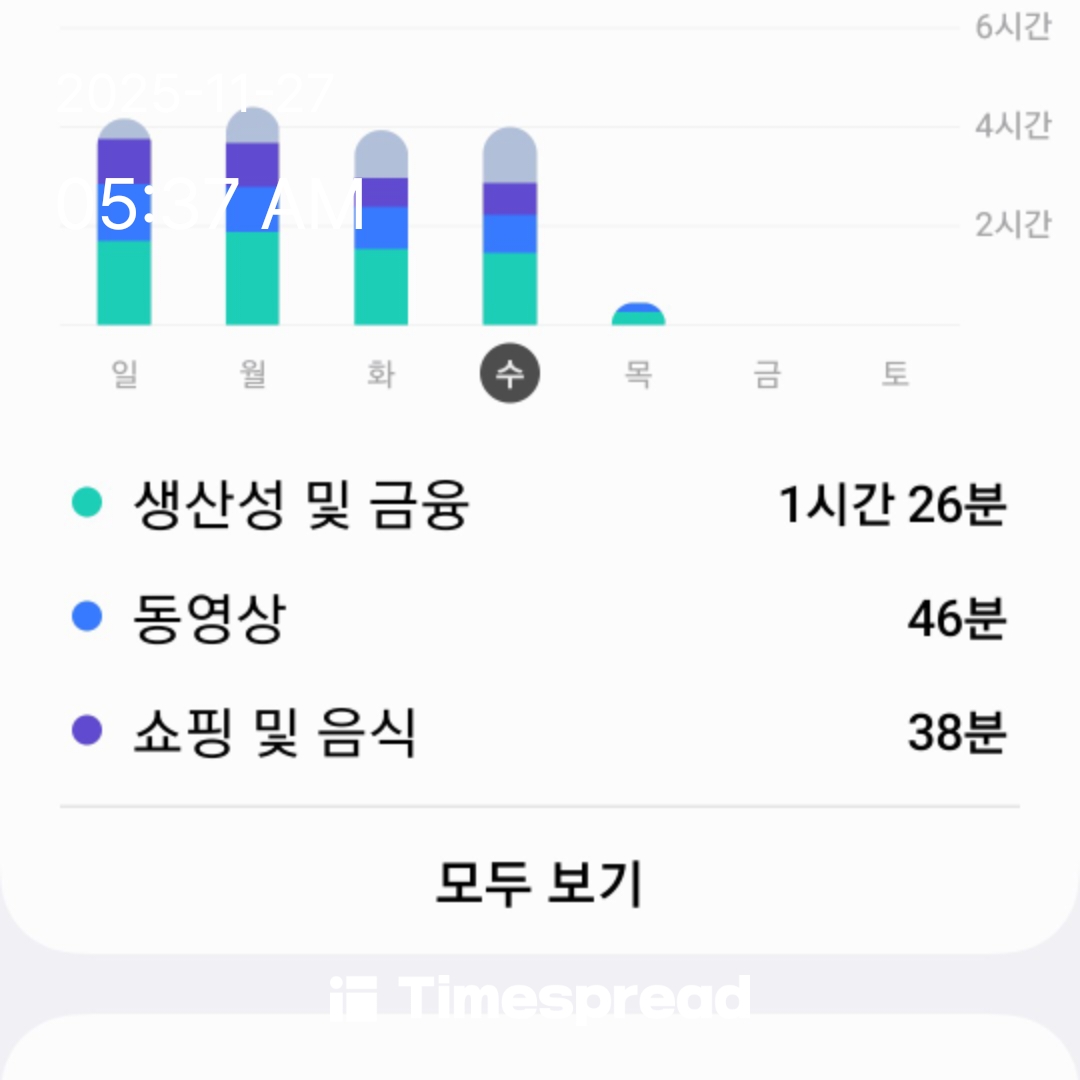Select Monday (월) bar in the chart
Viewport: 1080px width, 1080px height.
coord(252,230)
